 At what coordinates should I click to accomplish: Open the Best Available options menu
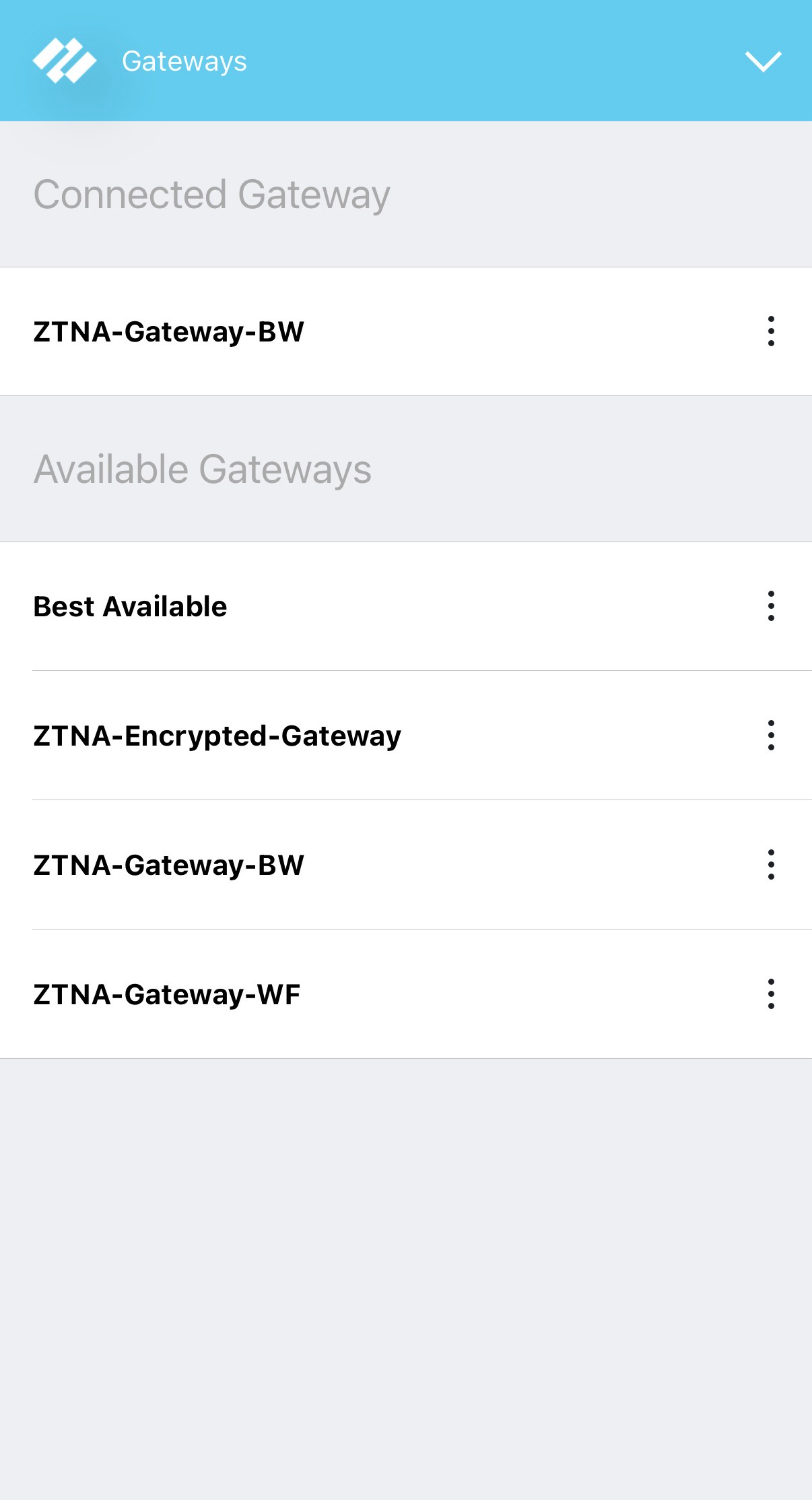point(771,606)
